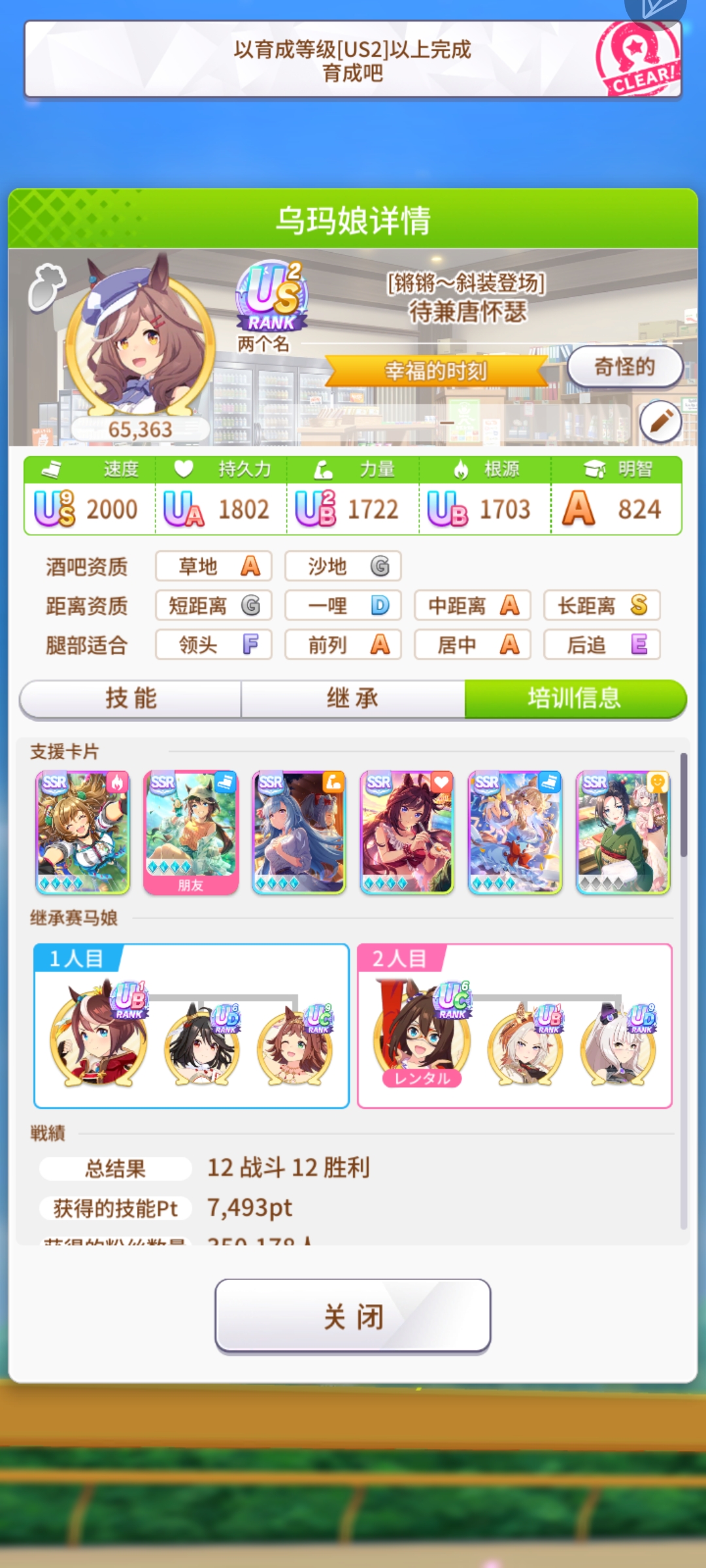The height and width of the screenshot is (1568, 706).
Task: Switch to the 技能 tab
Action: (x=131, y=698)
